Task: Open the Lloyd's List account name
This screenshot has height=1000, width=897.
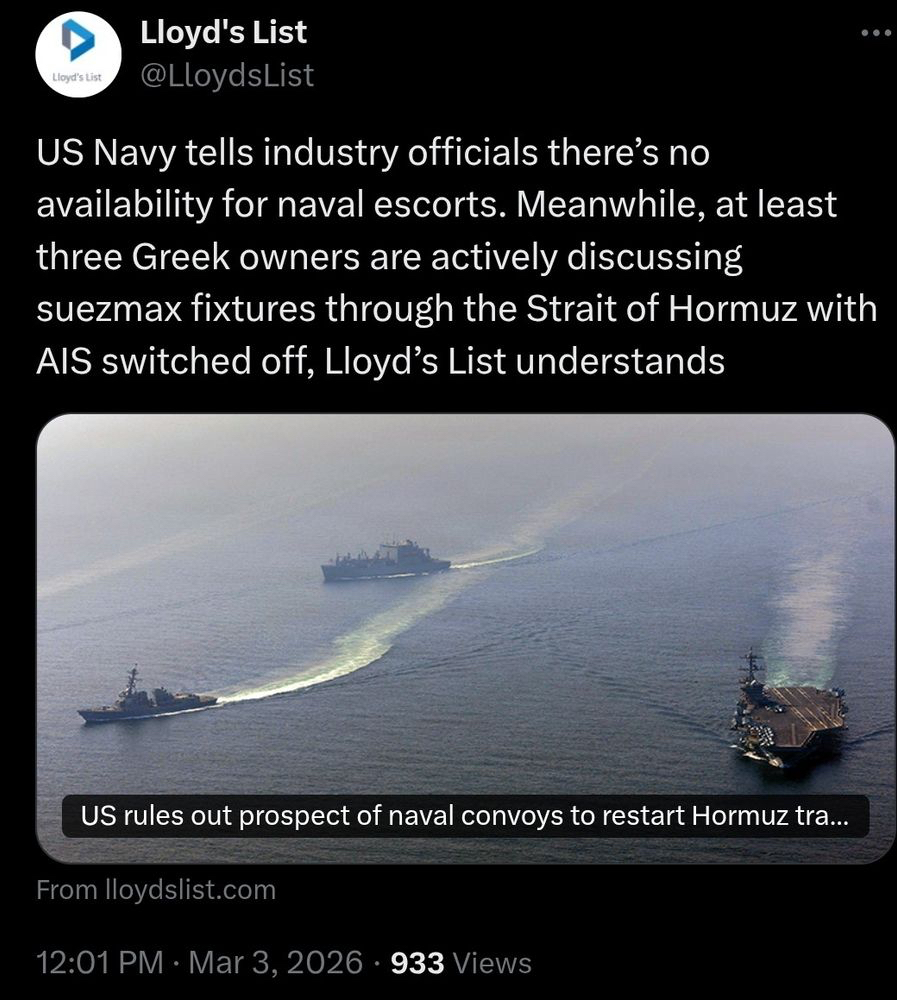Action: (x=224, y=32)
